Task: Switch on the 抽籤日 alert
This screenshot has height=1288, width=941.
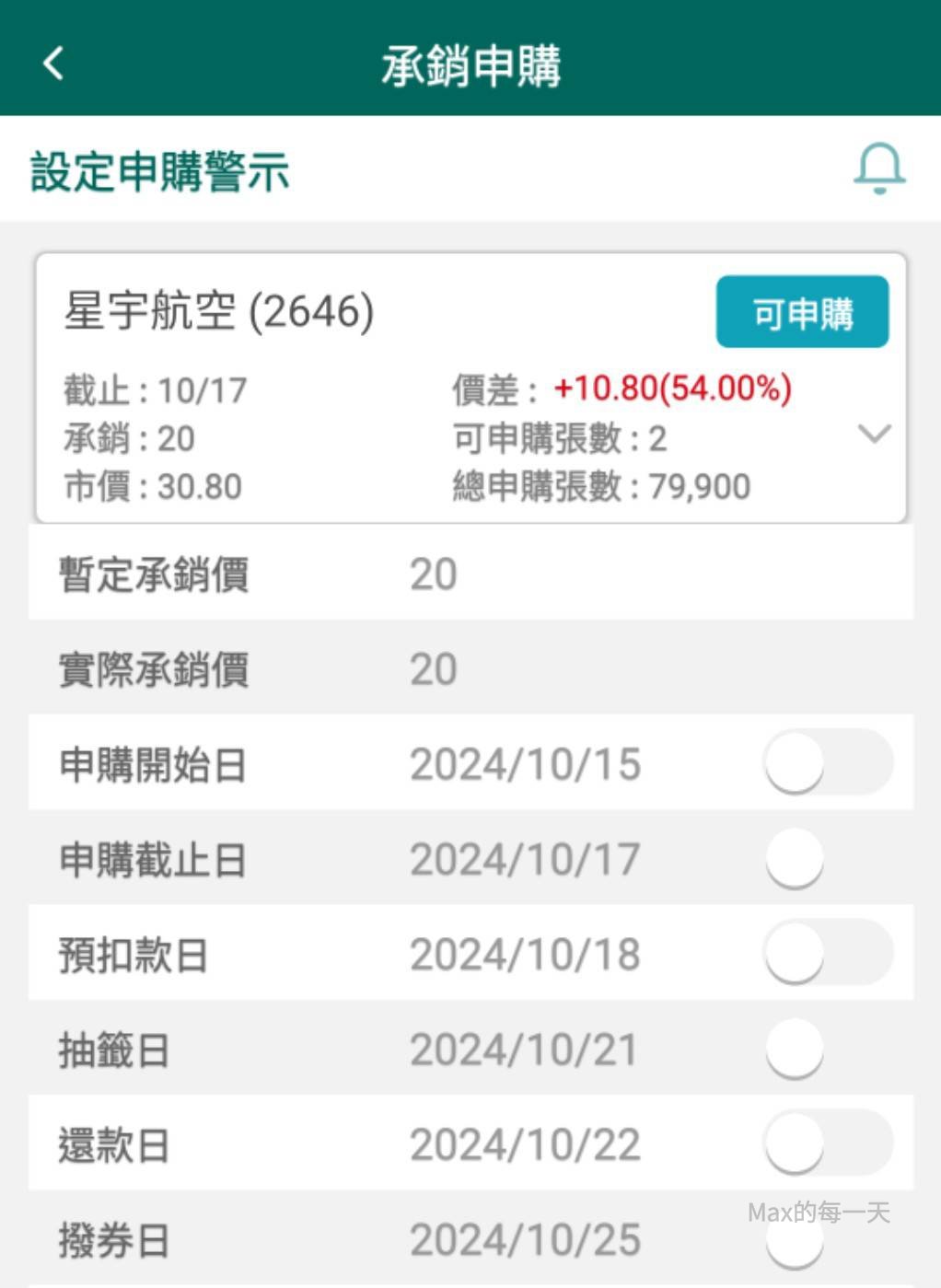Action: click(x=827, y=1049)
